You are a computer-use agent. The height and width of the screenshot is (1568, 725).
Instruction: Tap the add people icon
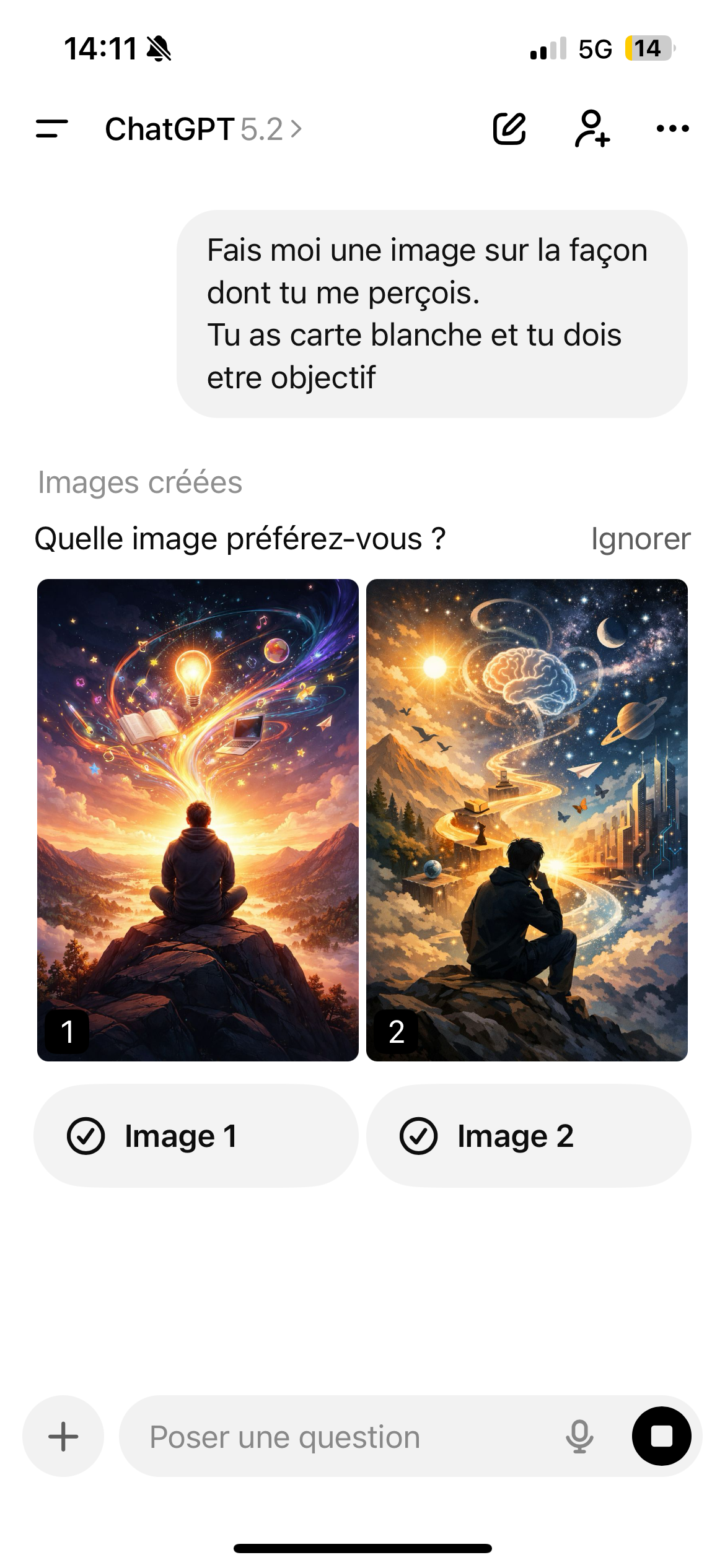point(592,129)
